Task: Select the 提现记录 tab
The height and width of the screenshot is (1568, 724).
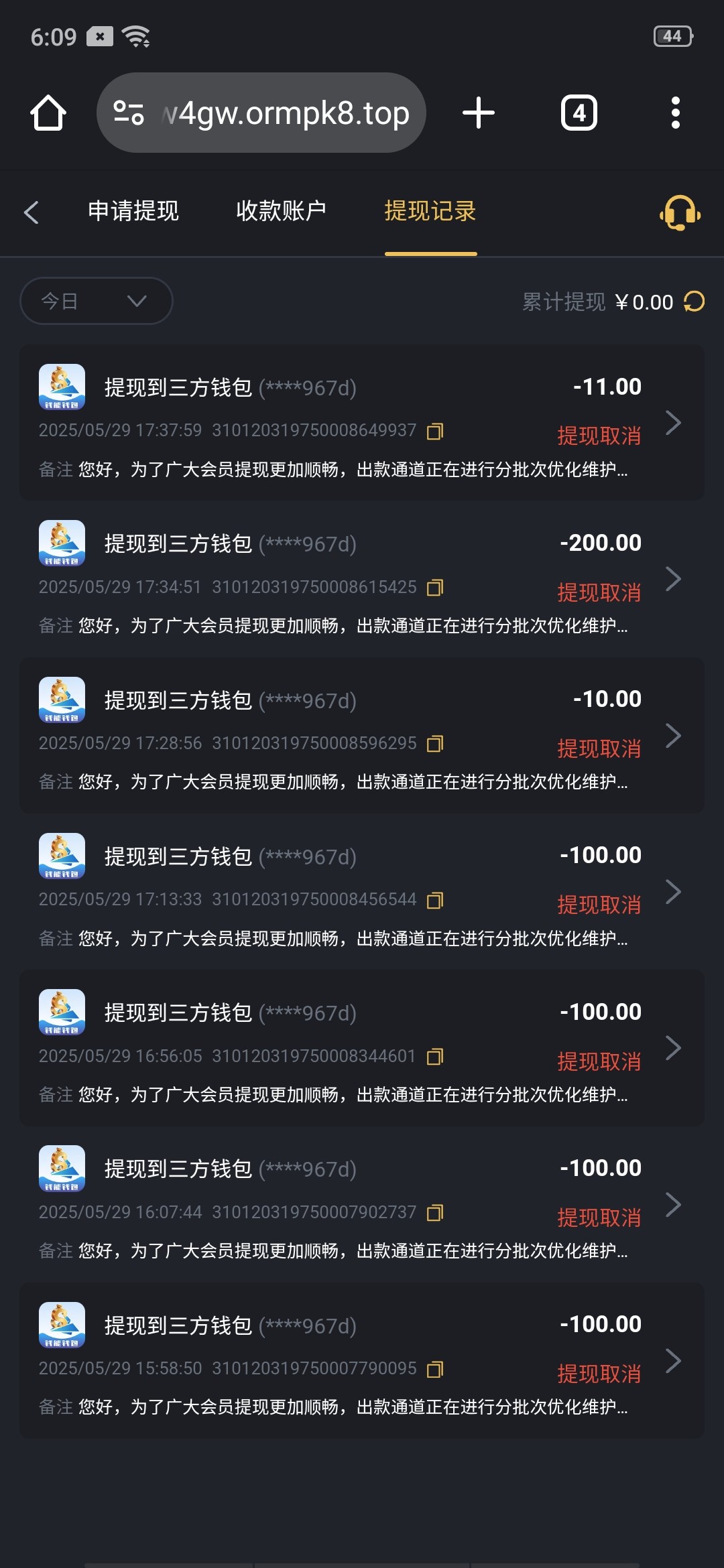Action: pyautogui.click(x=430, y=211)
